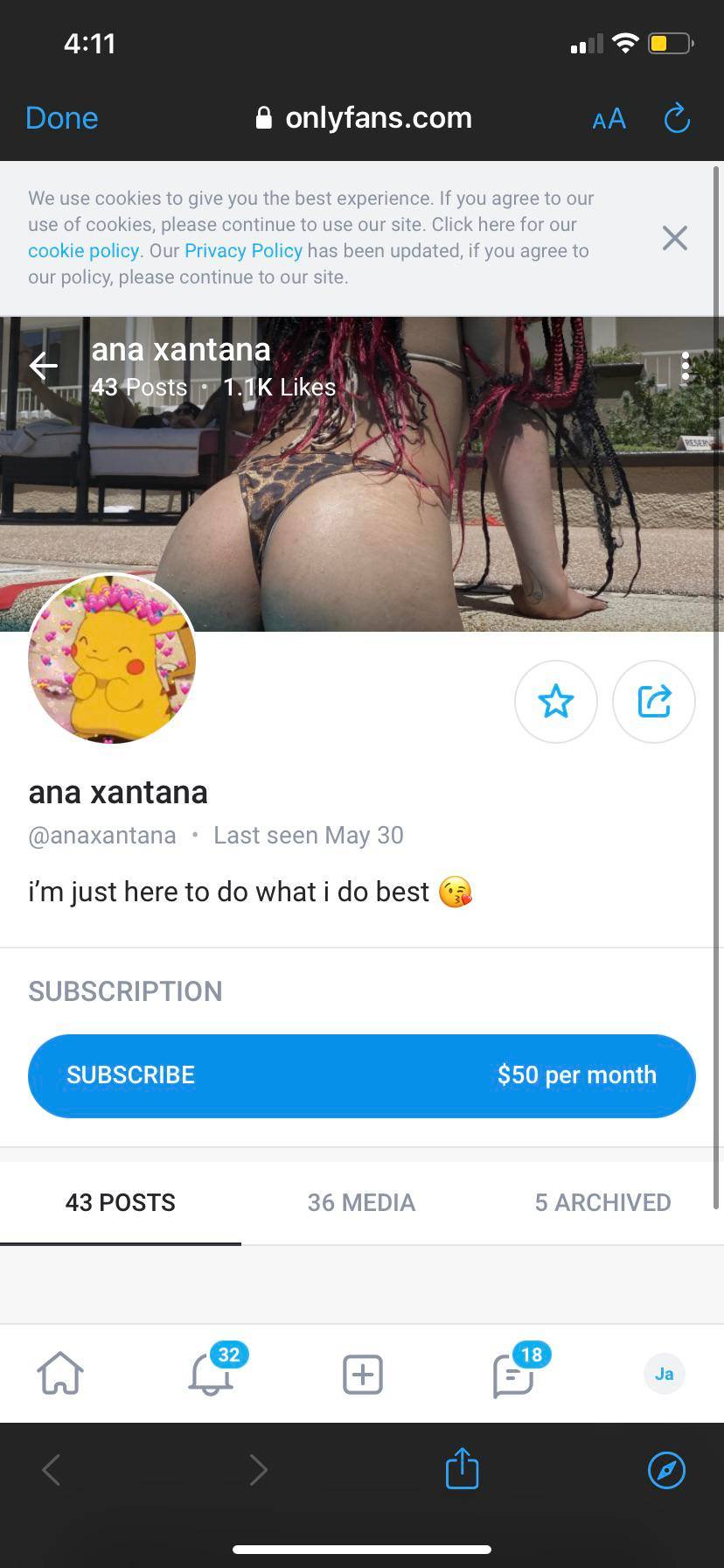Open messages with 18 unread
724x1568 pixels.
pyautogui.click(x=513, y=1374)
